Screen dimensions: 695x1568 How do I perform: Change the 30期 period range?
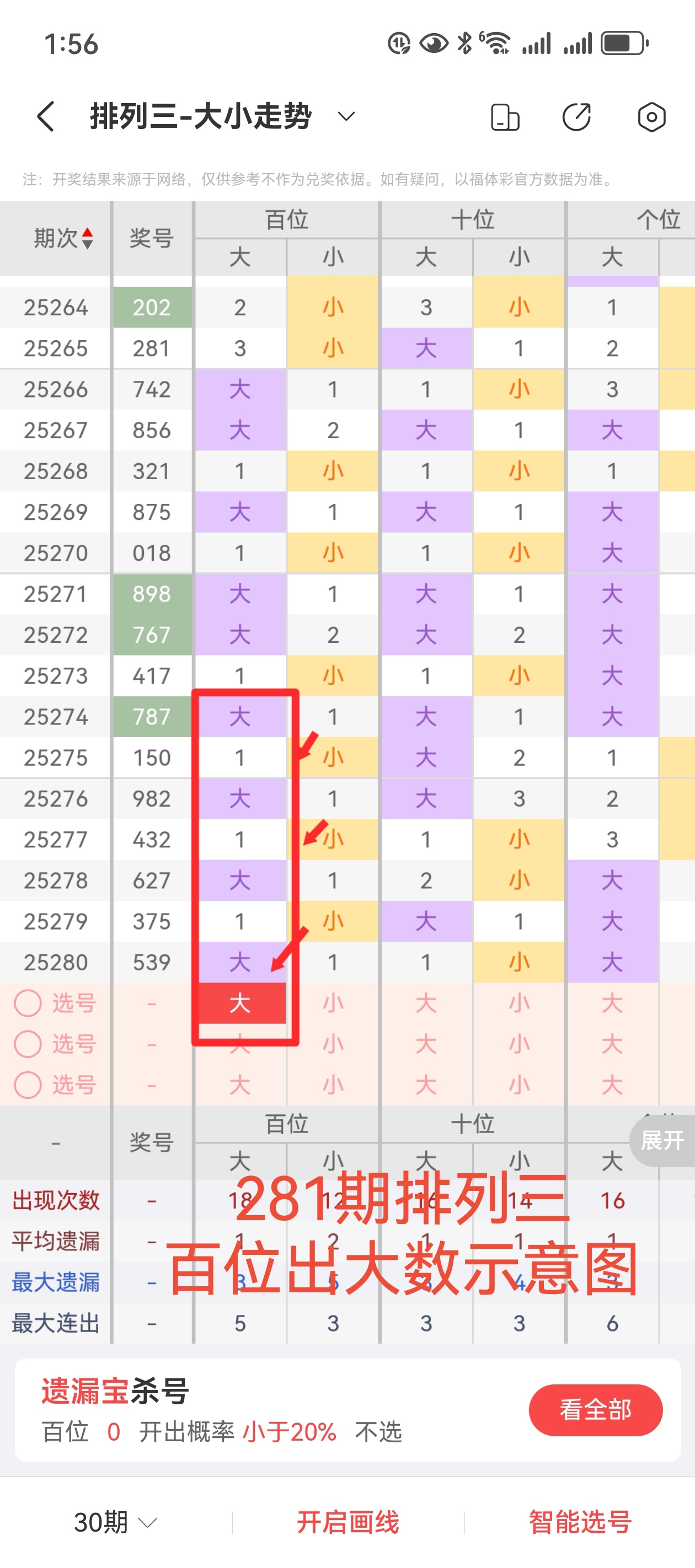pos(115,1522)
